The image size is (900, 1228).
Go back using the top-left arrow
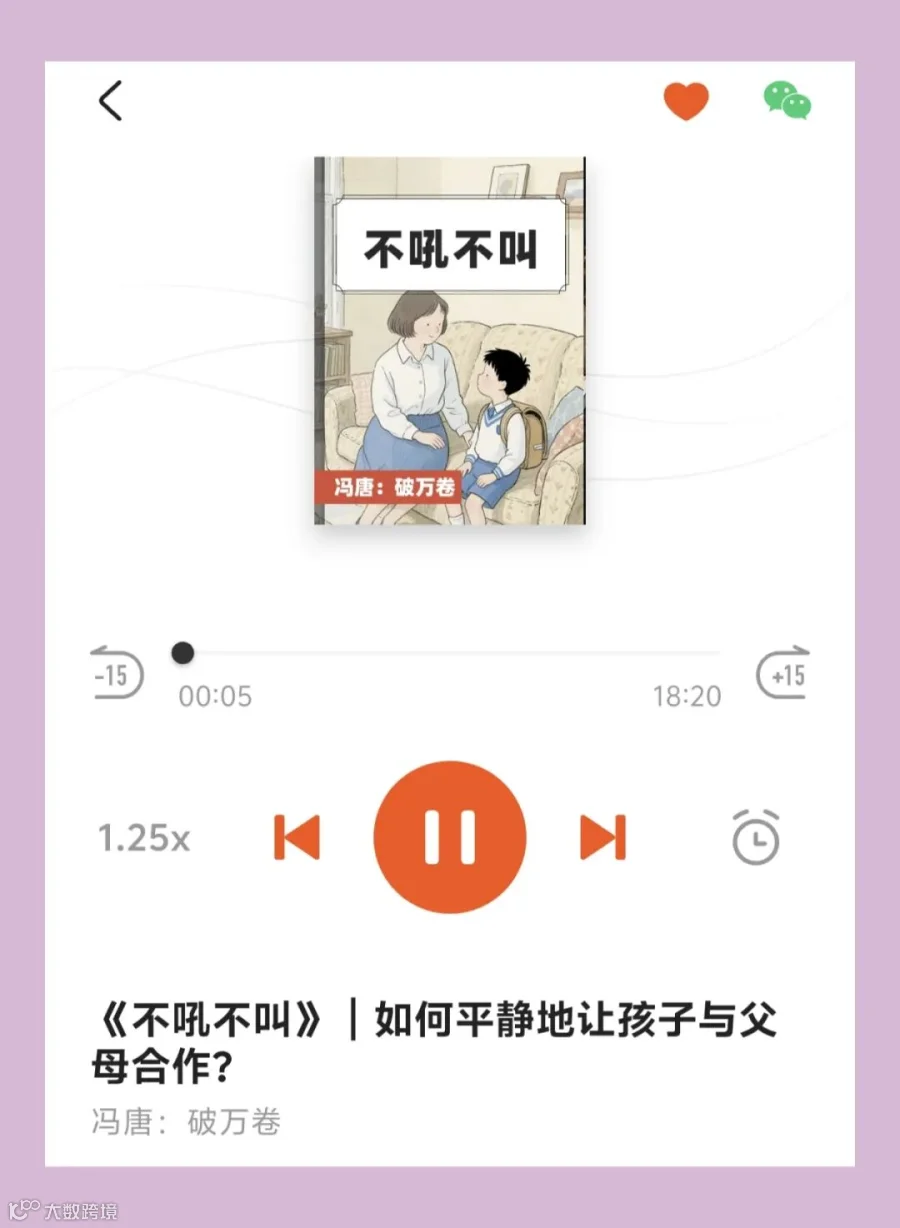pyautogui.click(x=110, y=101)
